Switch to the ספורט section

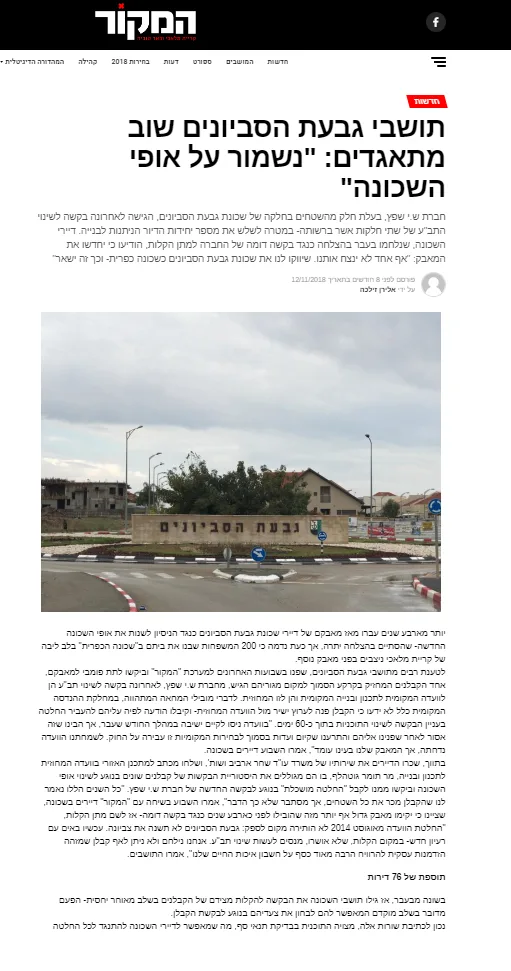[202, 61]
